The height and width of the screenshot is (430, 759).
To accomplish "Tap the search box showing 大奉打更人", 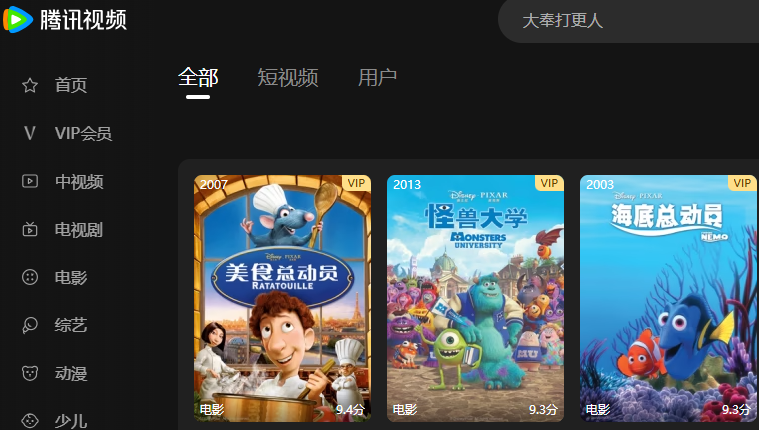I will (x=630, y=21).
